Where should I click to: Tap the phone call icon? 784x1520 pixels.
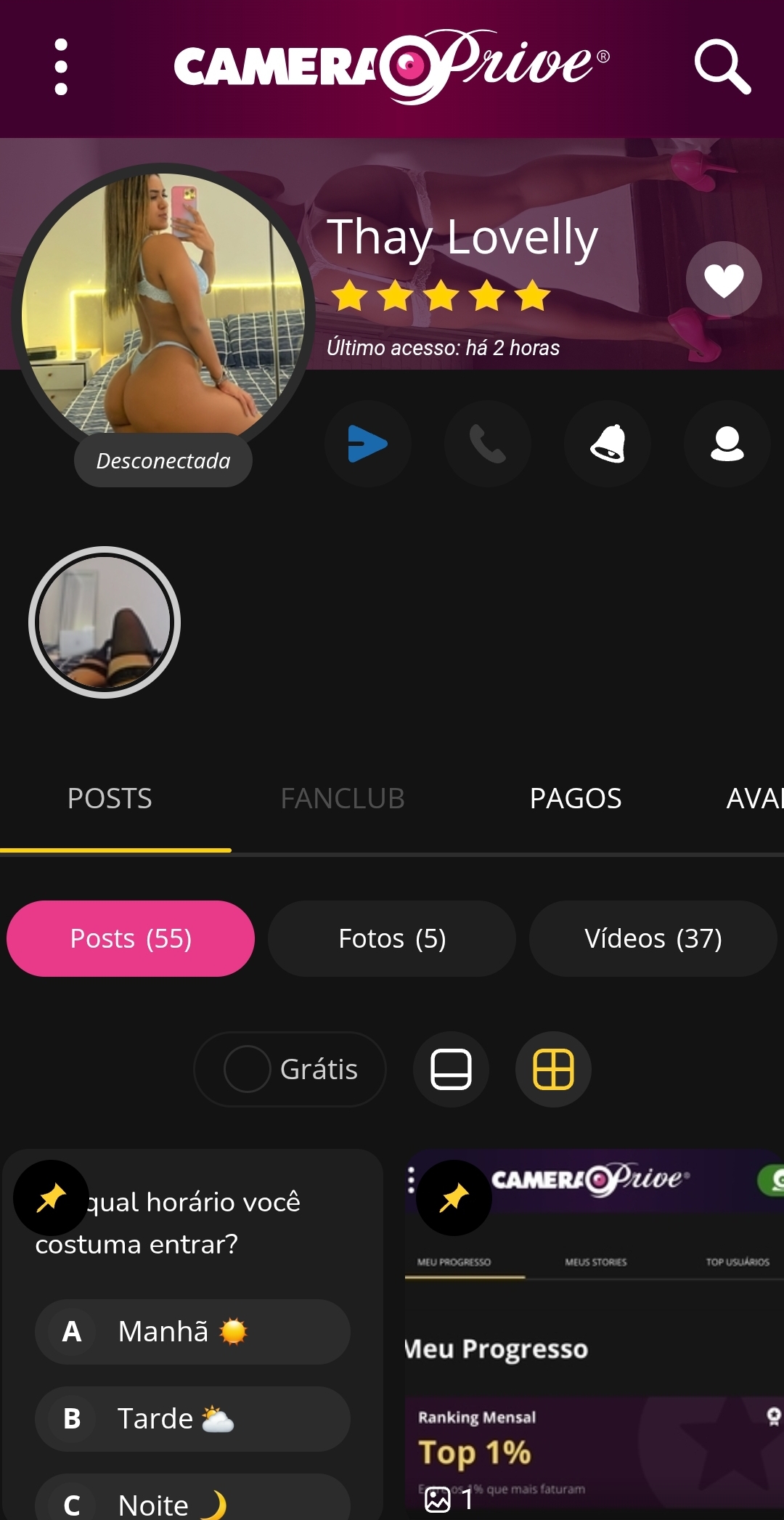coord(487,444)
